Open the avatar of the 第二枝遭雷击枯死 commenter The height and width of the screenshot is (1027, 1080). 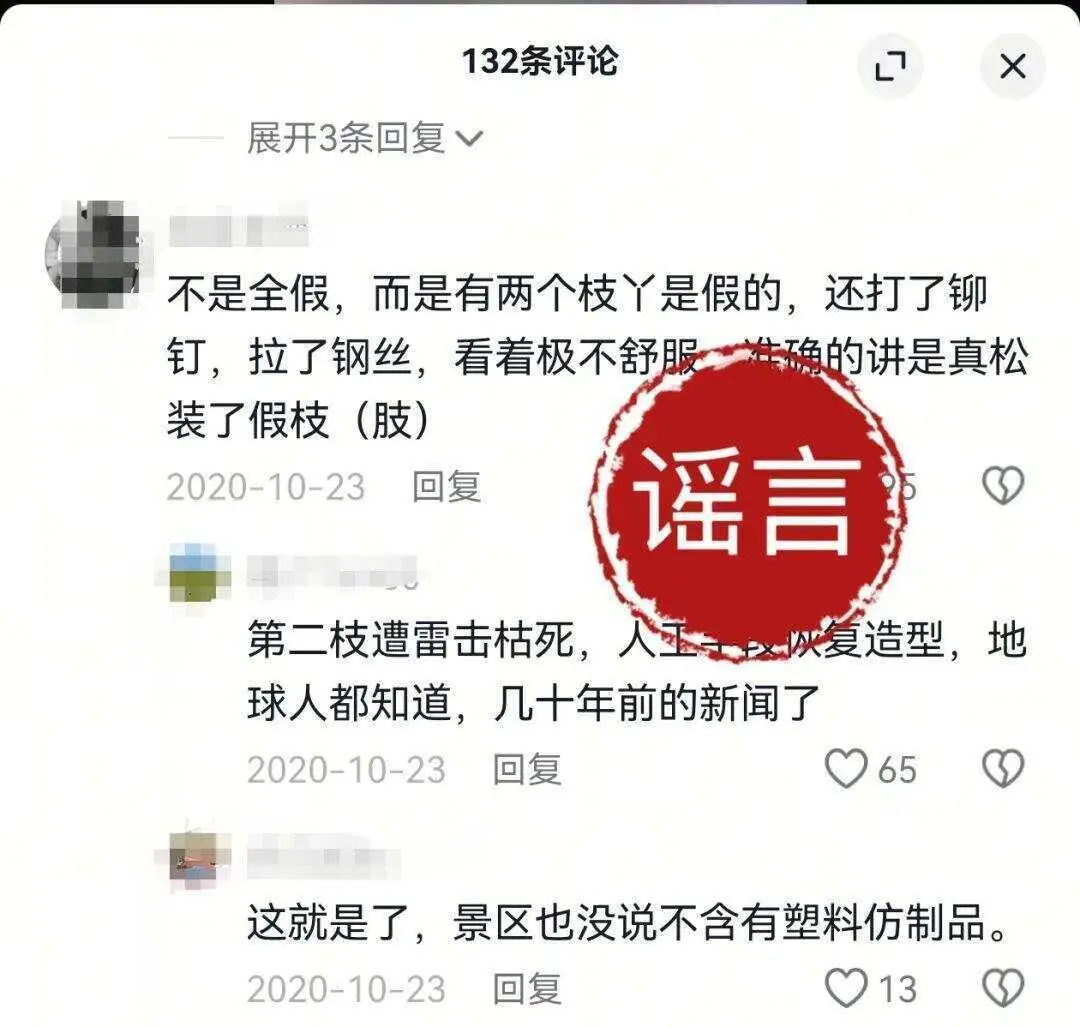tap(195, 572)
